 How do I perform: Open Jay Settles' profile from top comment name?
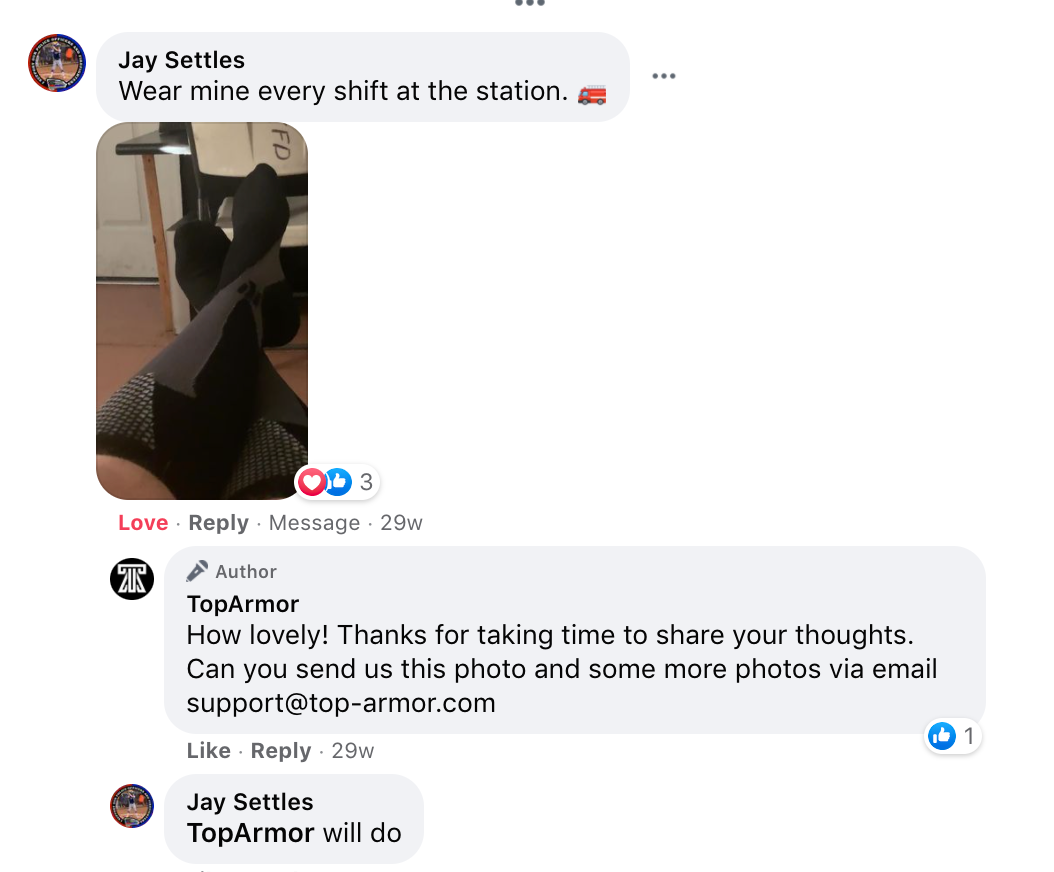click(181, 60)
